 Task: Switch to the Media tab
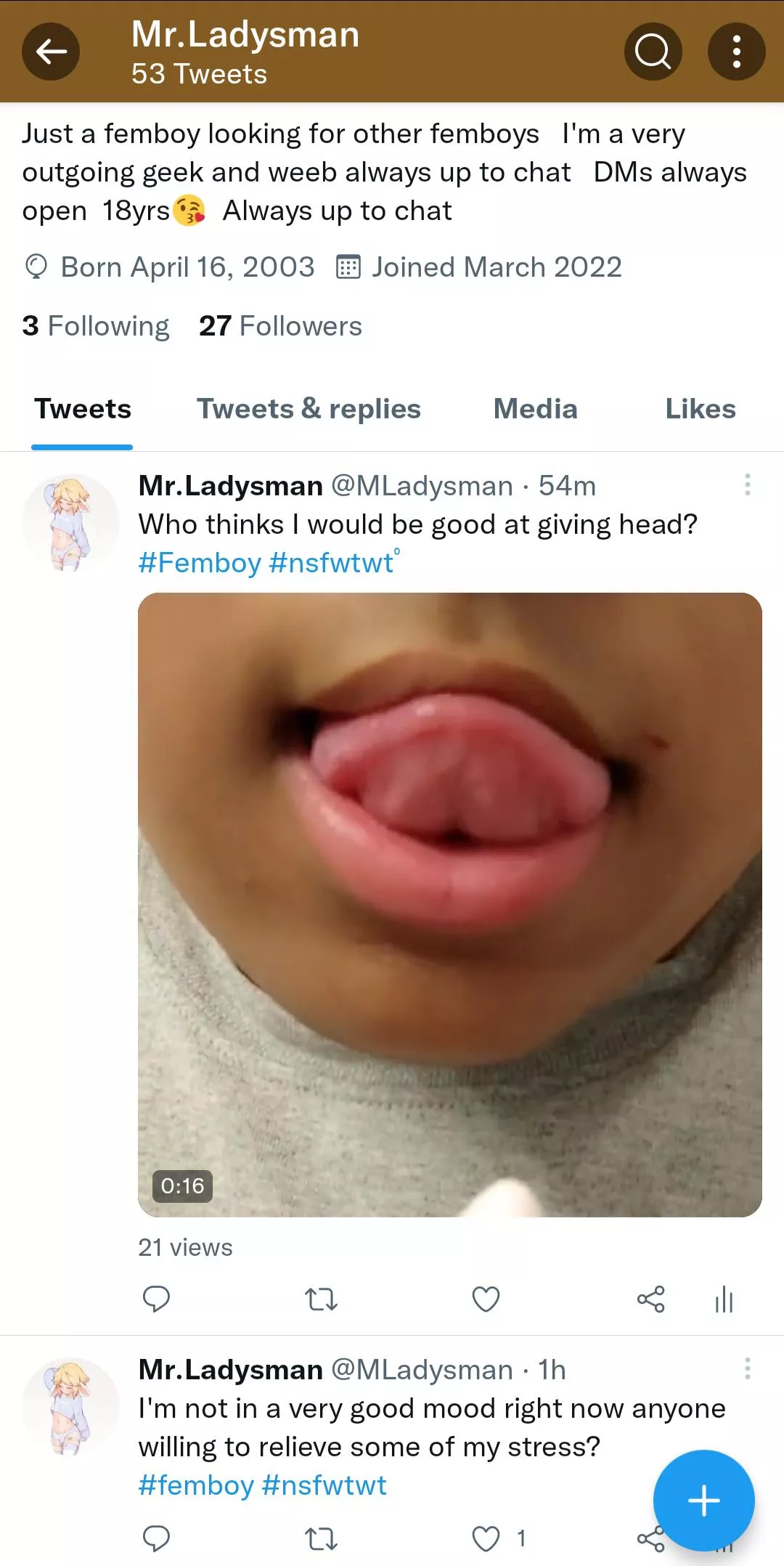coord(535,409)
